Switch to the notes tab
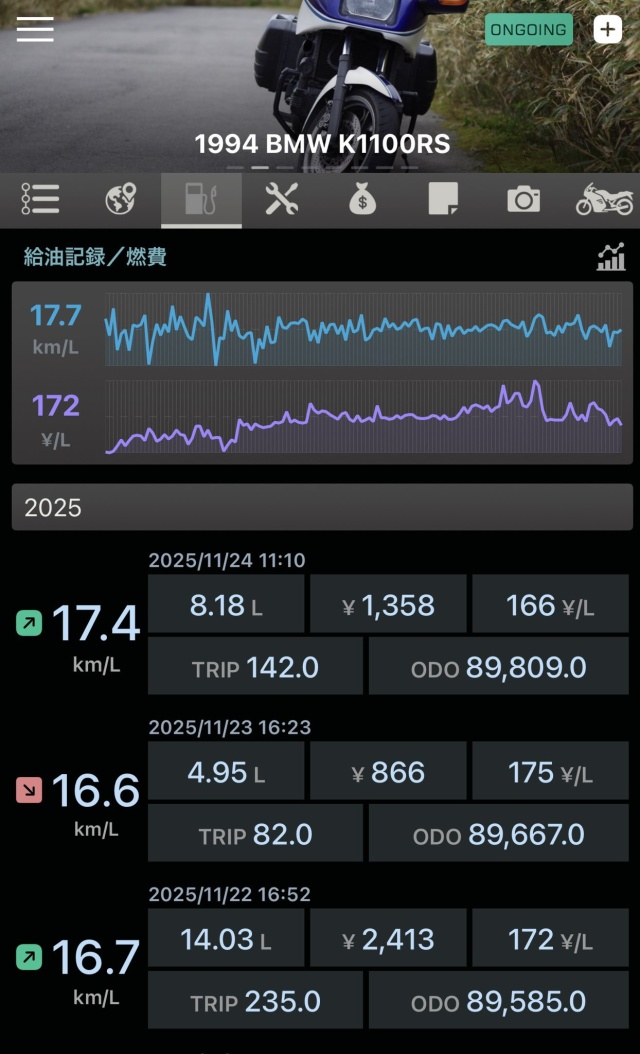This screenshot has width=640, height=1054. click(442, 200)
